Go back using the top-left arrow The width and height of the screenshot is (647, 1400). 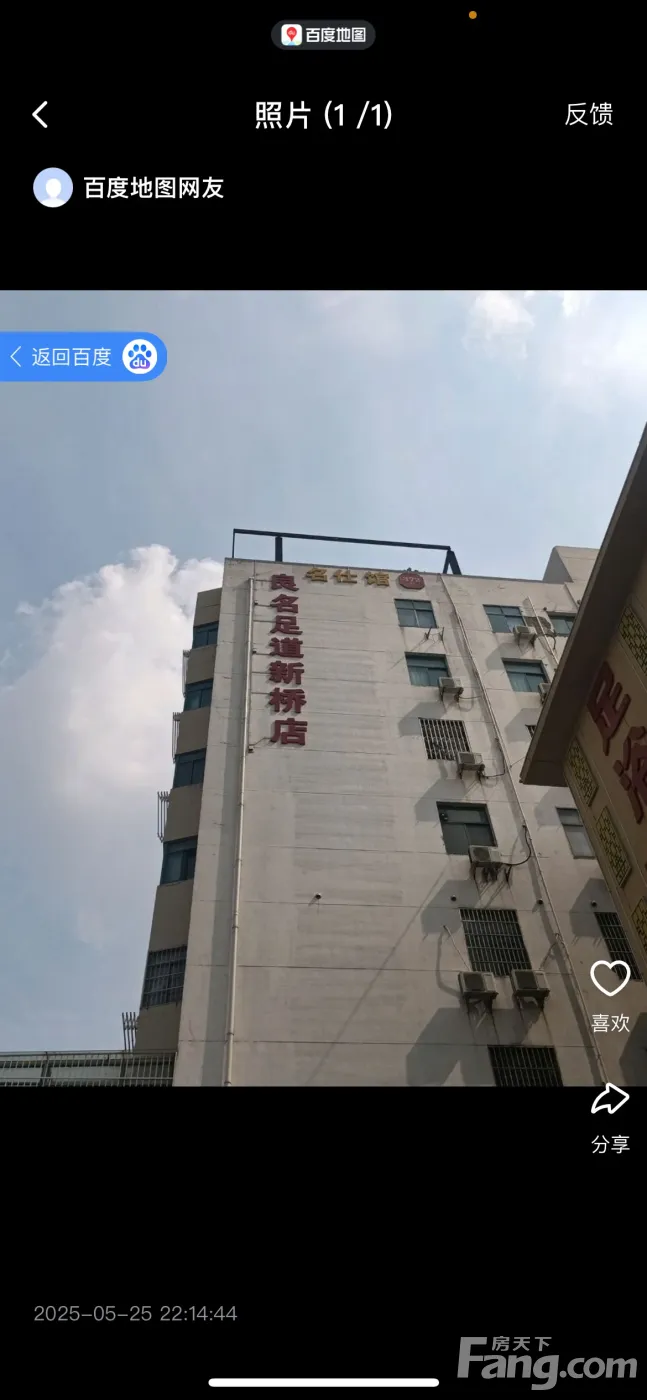point(40,115)
